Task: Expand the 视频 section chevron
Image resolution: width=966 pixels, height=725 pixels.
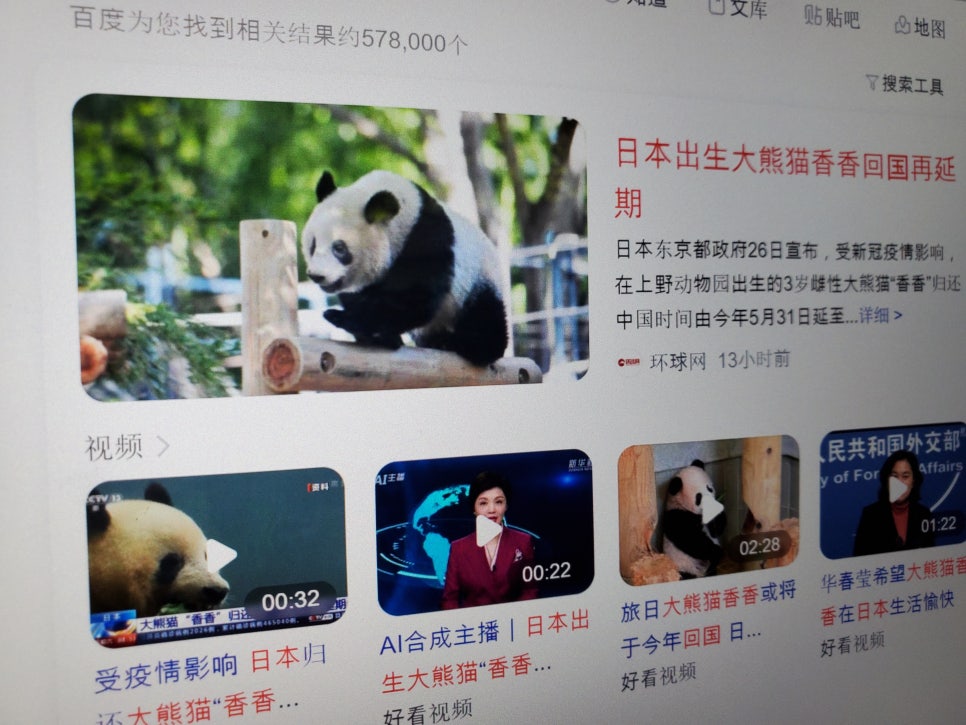Action: [x=163, y=445]
